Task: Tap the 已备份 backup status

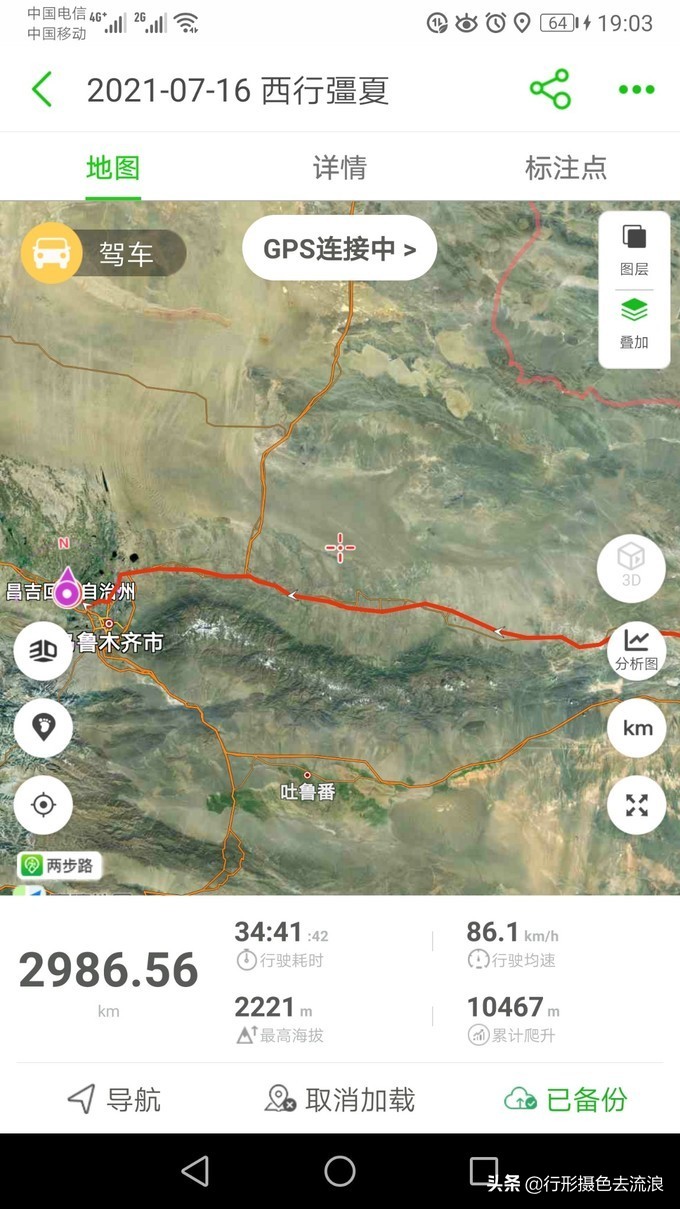Action: click(566, 1100)
